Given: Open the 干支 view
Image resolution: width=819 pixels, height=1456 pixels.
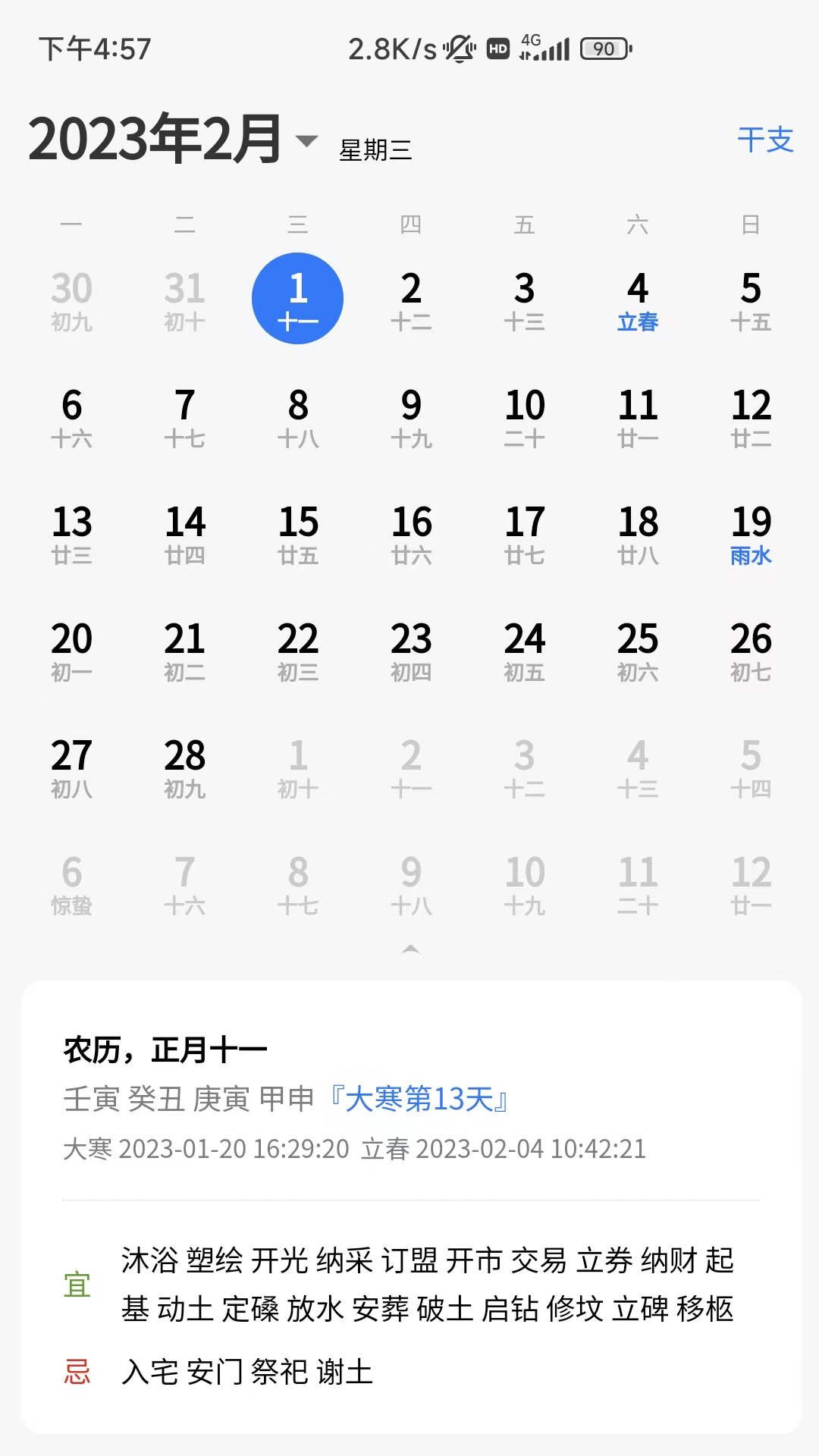Looking at the screenshot, I should pyautogui.click(x=764, y=140).
